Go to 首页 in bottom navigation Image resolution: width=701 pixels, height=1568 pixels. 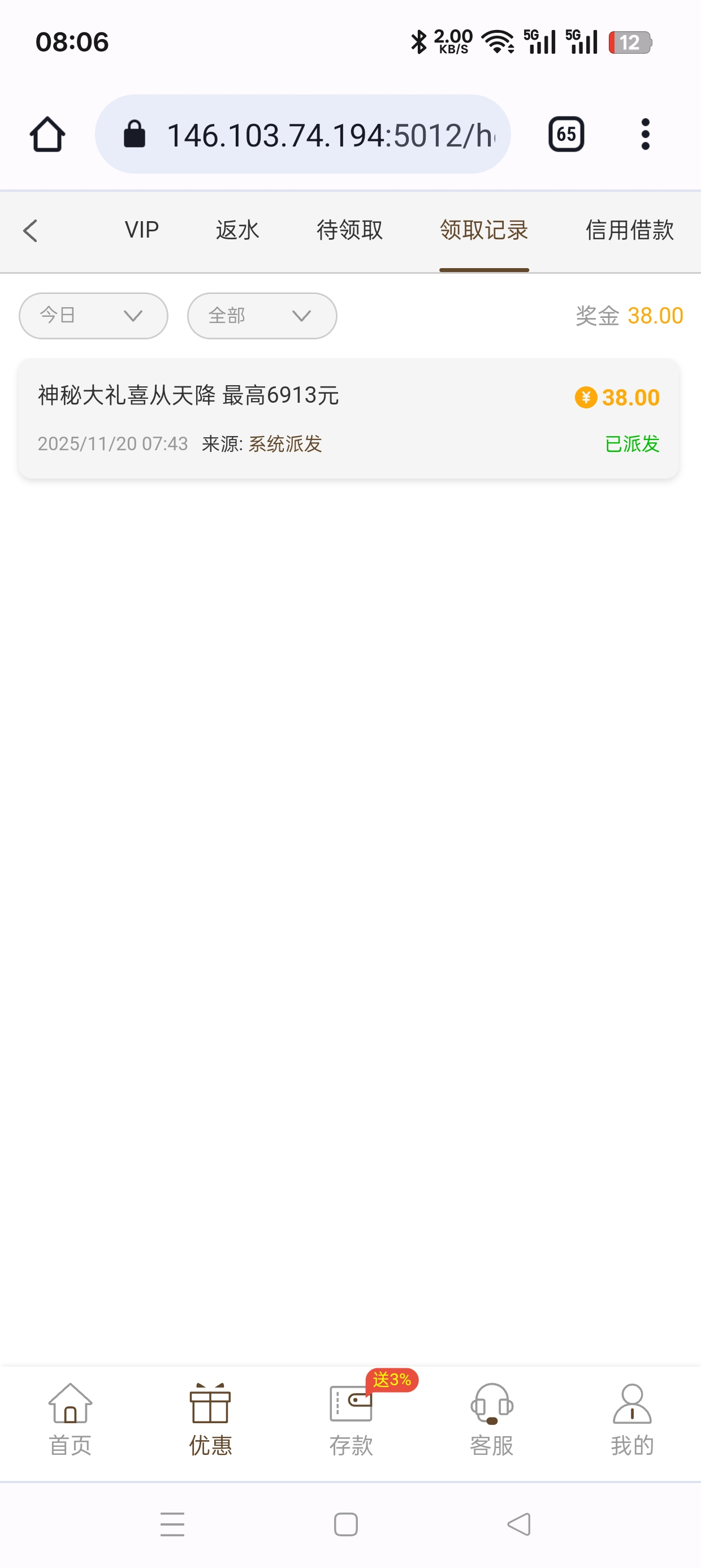coord(70,1419)
